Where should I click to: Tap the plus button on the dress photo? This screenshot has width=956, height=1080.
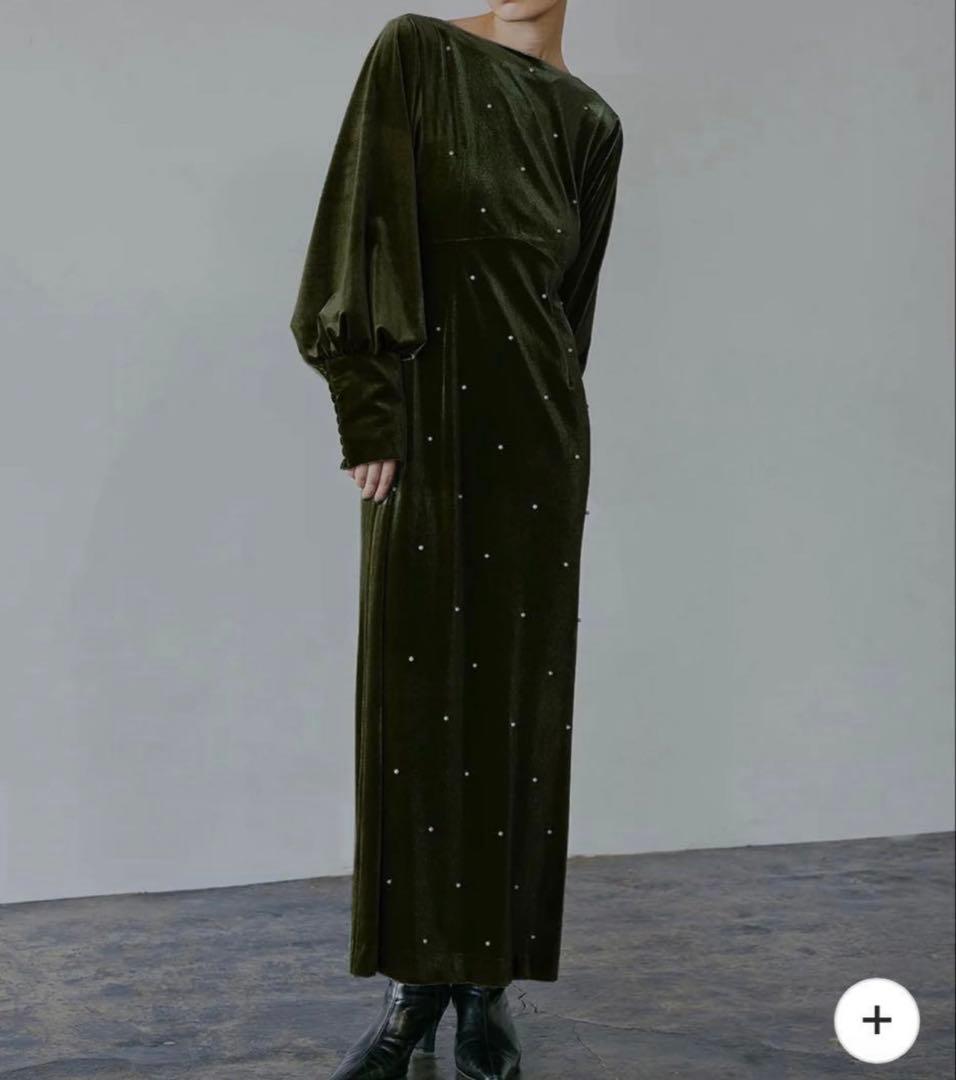(876, 1020)
